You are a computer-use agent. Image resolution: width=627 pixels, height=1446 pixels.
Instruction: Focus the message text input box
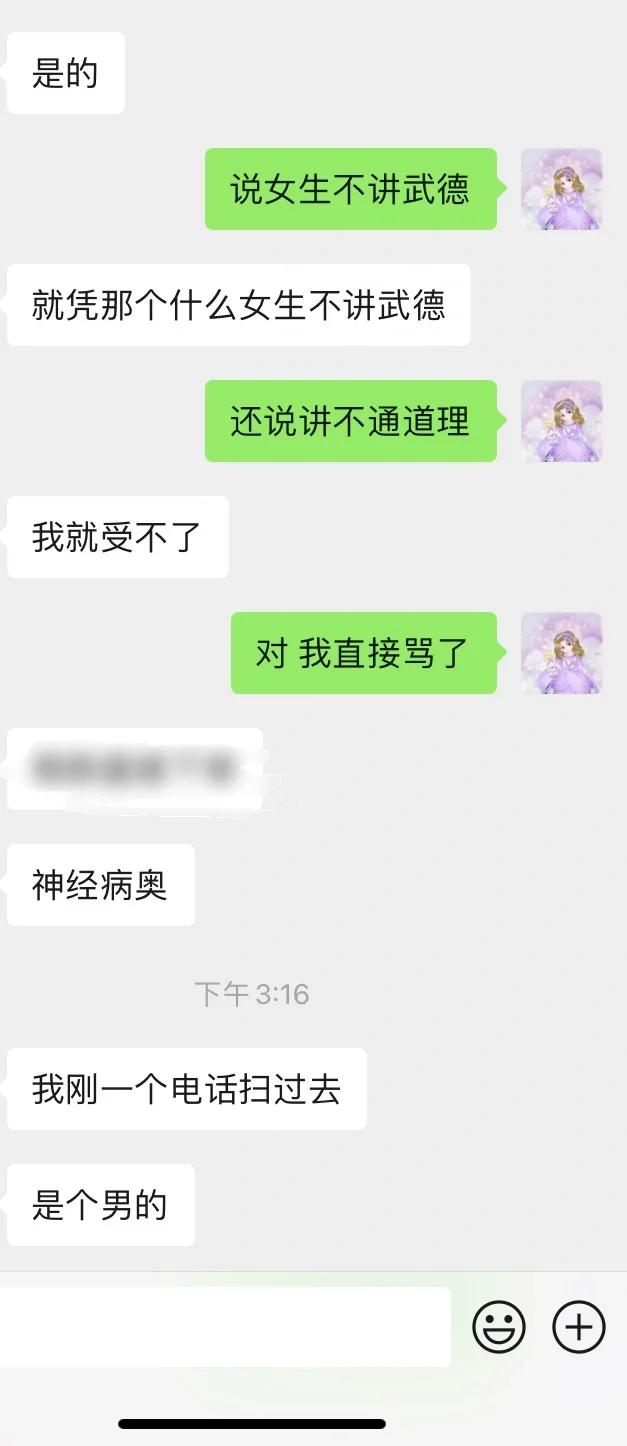point(225,1327)
